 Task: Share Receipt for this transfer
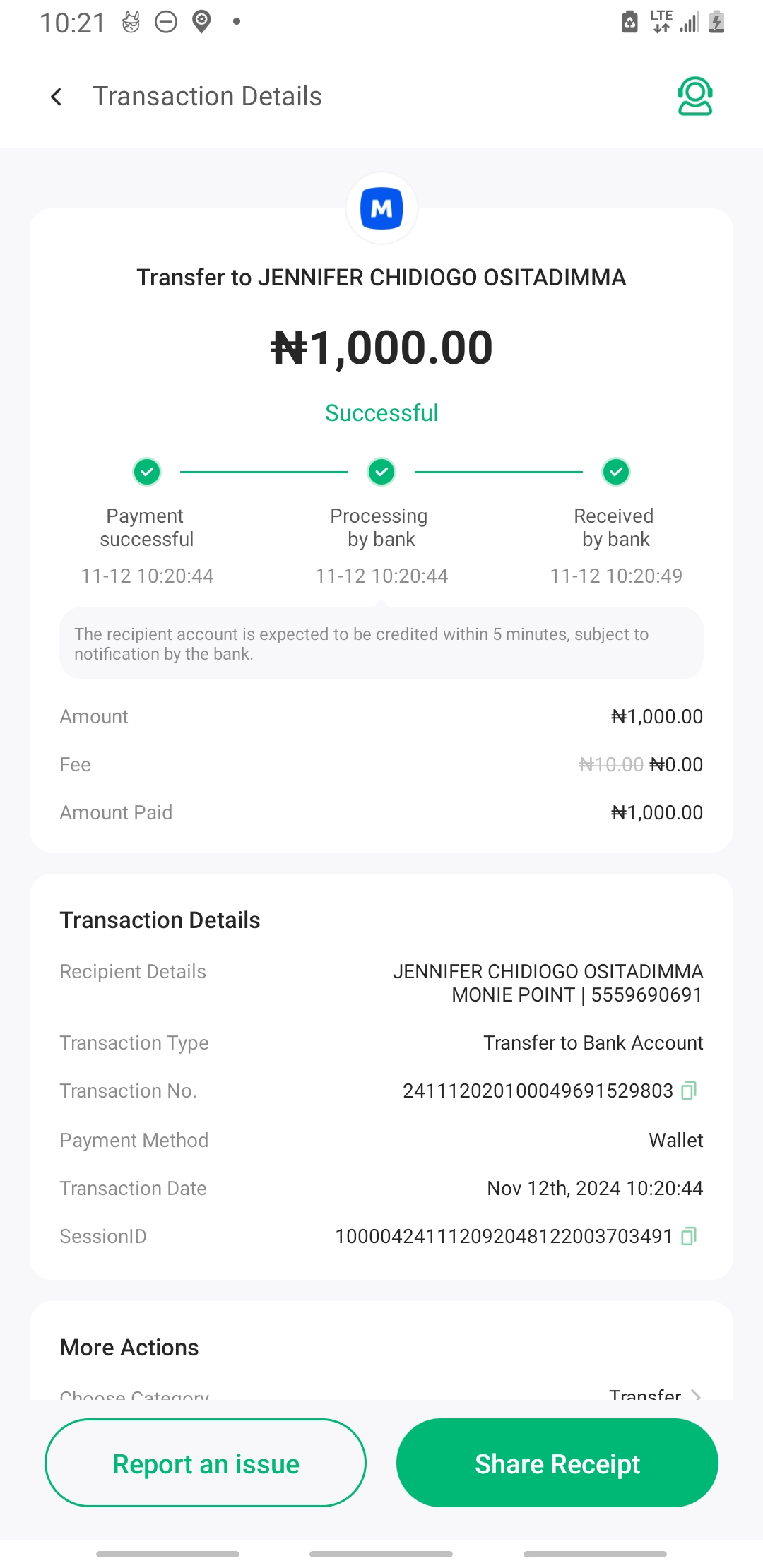pos(557,1463)
